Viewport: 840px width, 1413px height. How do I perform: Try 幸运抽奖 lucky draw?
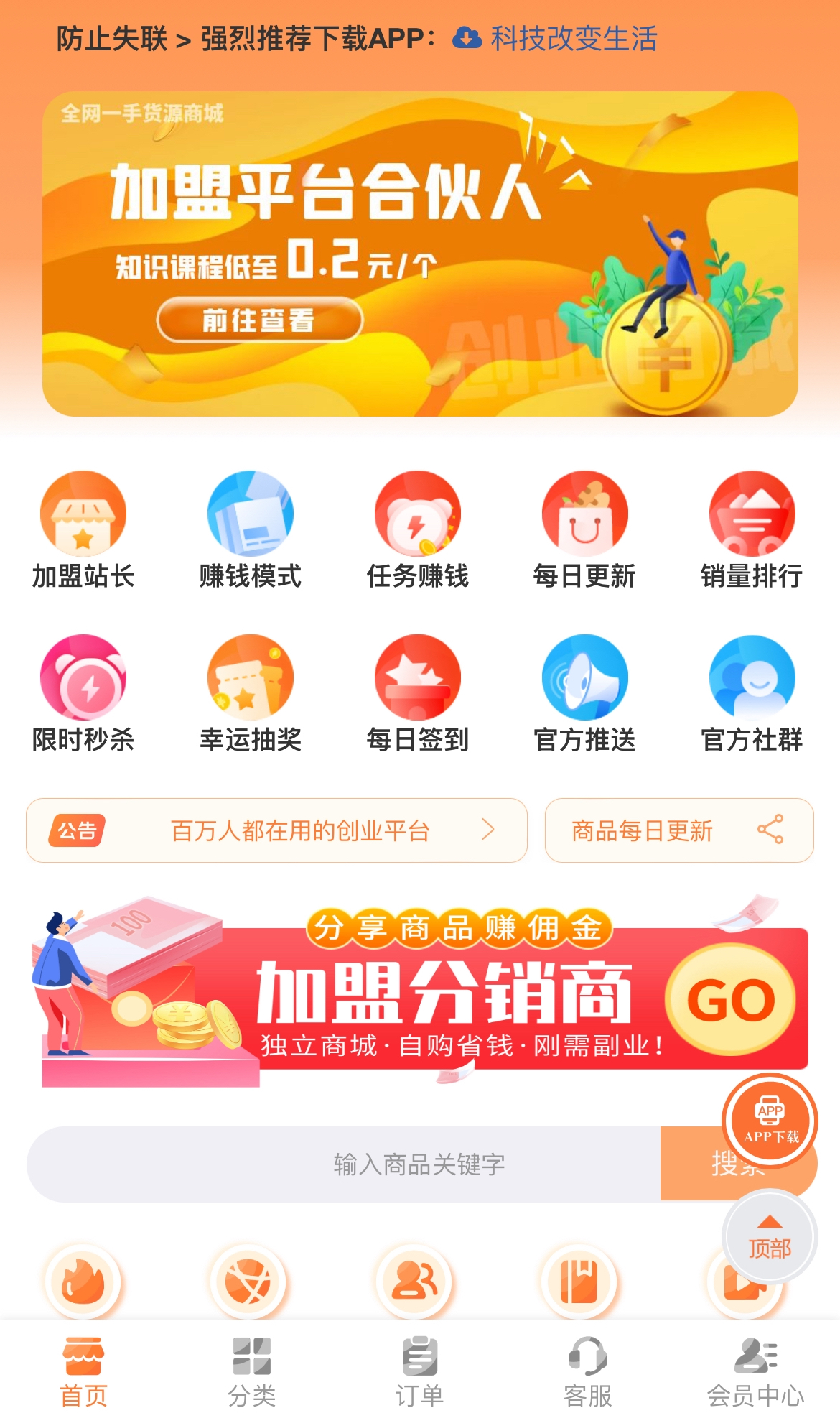[251, 694]
